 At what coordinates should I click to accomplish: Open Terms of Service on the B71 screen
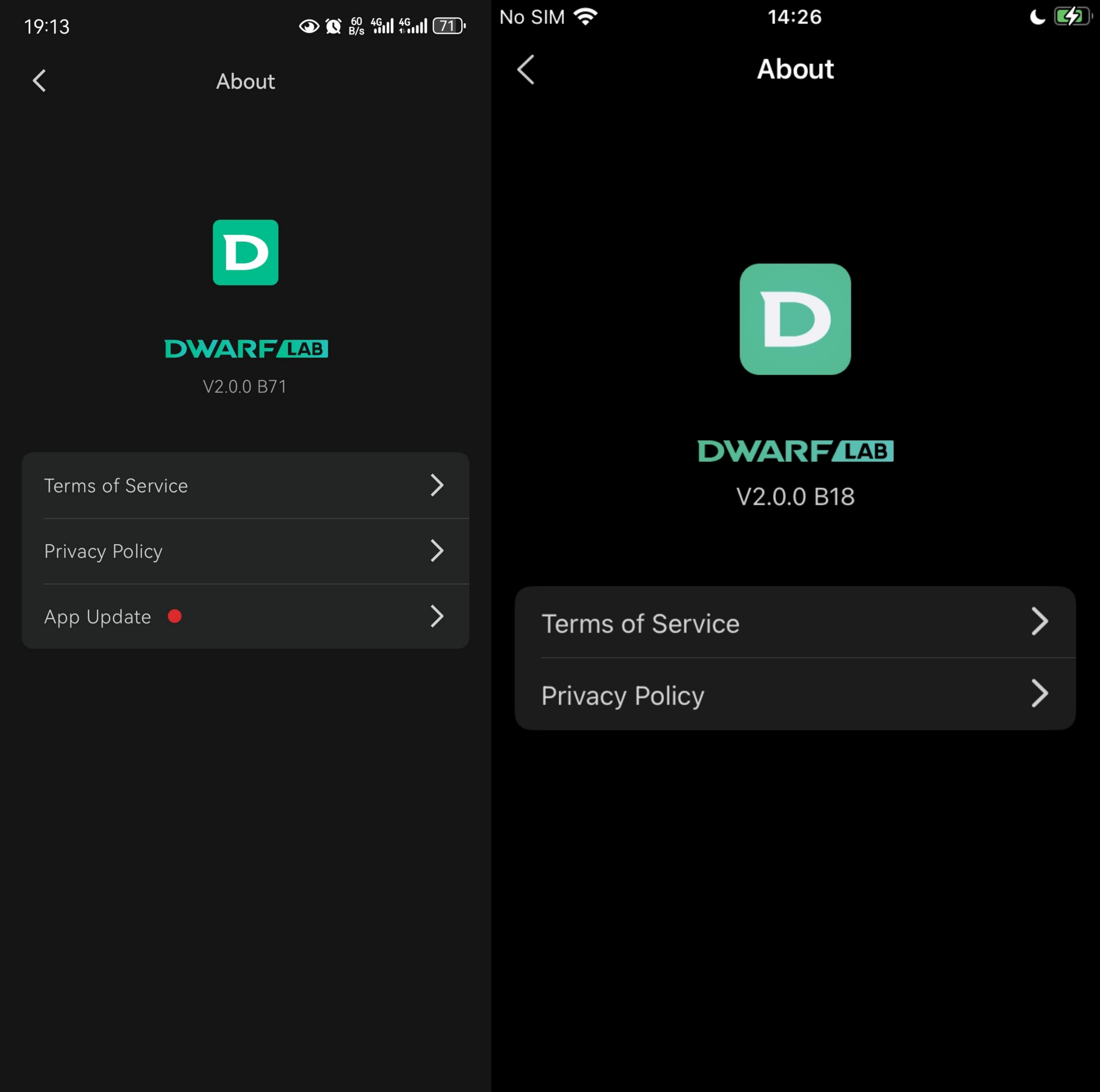245,486
